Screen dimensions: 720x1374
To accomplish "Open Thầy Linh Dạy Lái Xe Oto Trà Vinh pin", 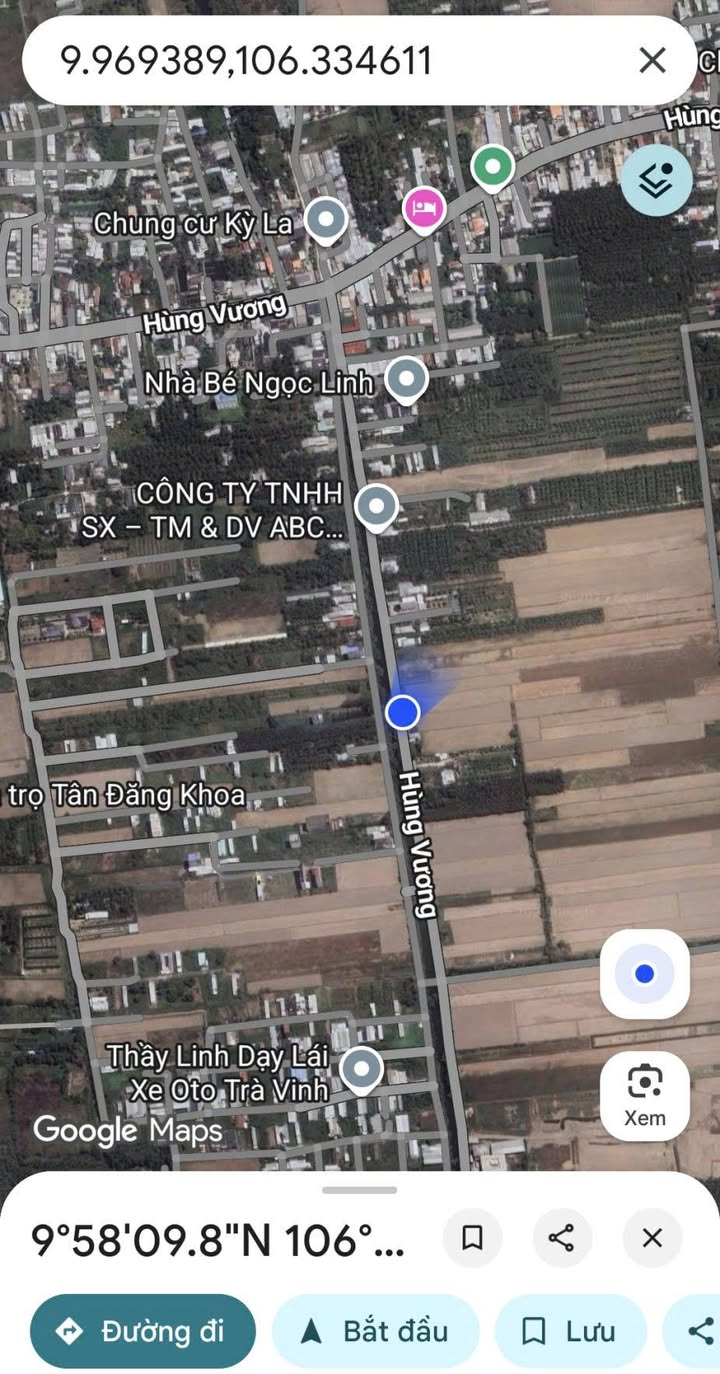I will (x=361, y=1069).
